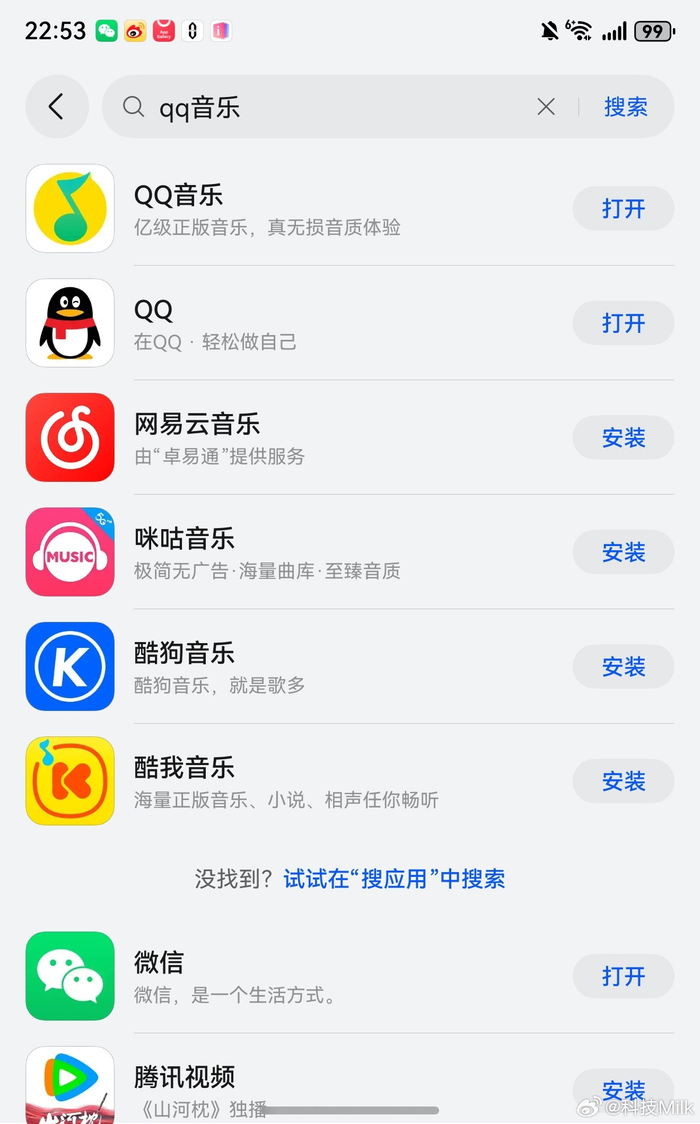Tap the 搜索 button to search
Image resolution: width=700 pixels, height=1124 pixels.
pyautogui.click(x=626, y=107)
